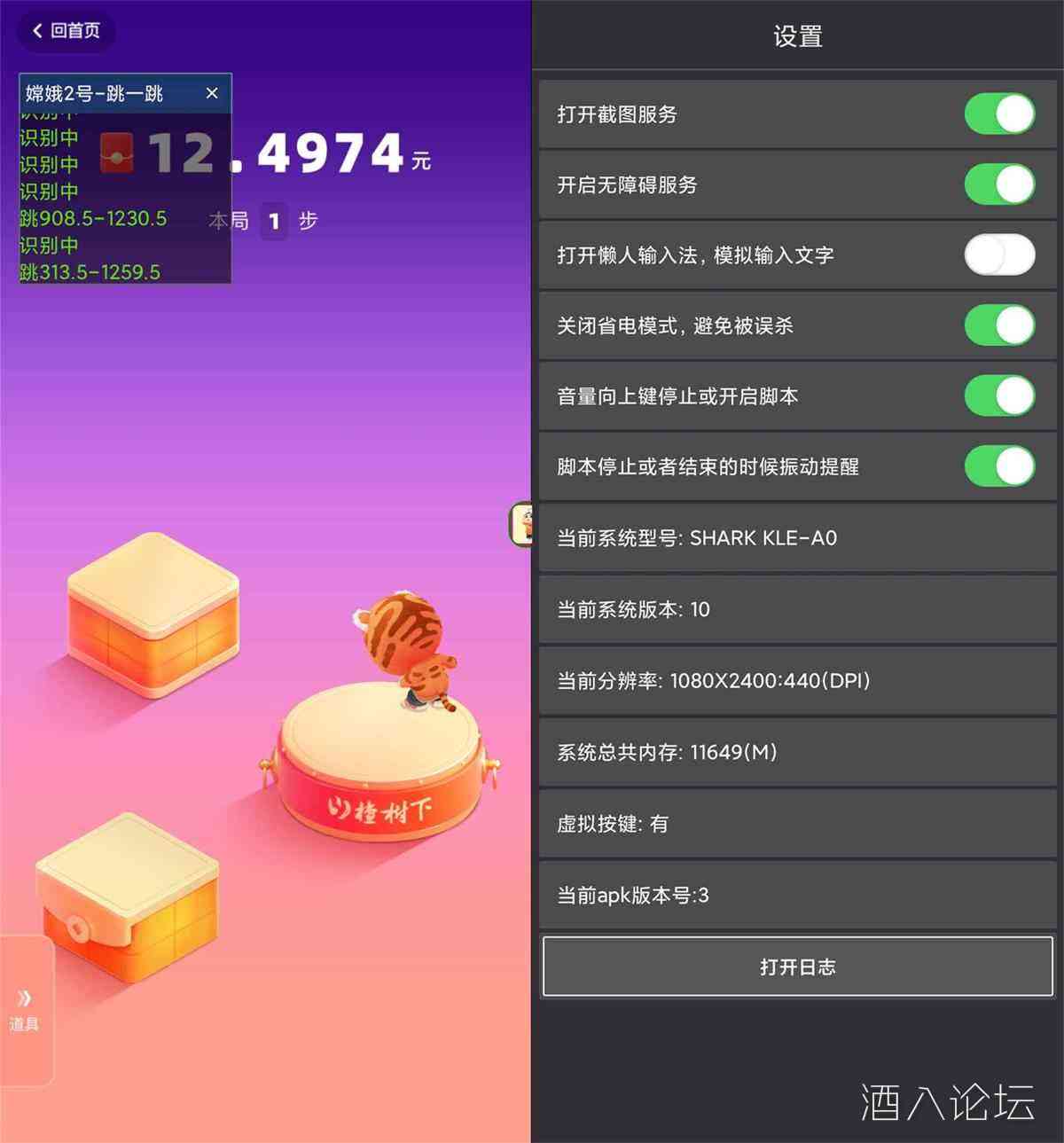Viewport: 1064px width, 1143px height.
Task: Toggle 开启无障碍服务 off
Action: 999,184
